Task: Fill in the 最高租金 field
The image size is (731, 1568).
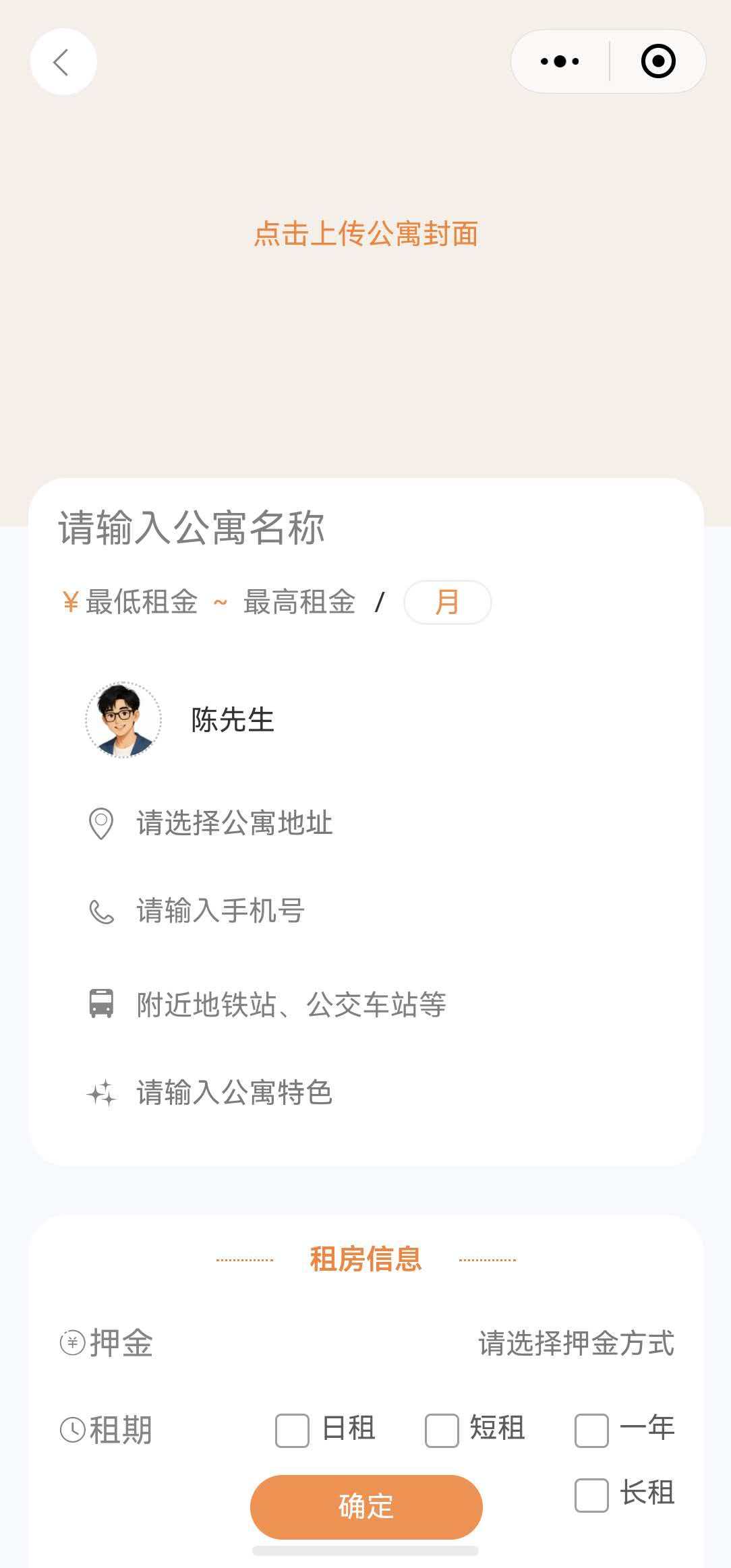Action: (299, 602)
